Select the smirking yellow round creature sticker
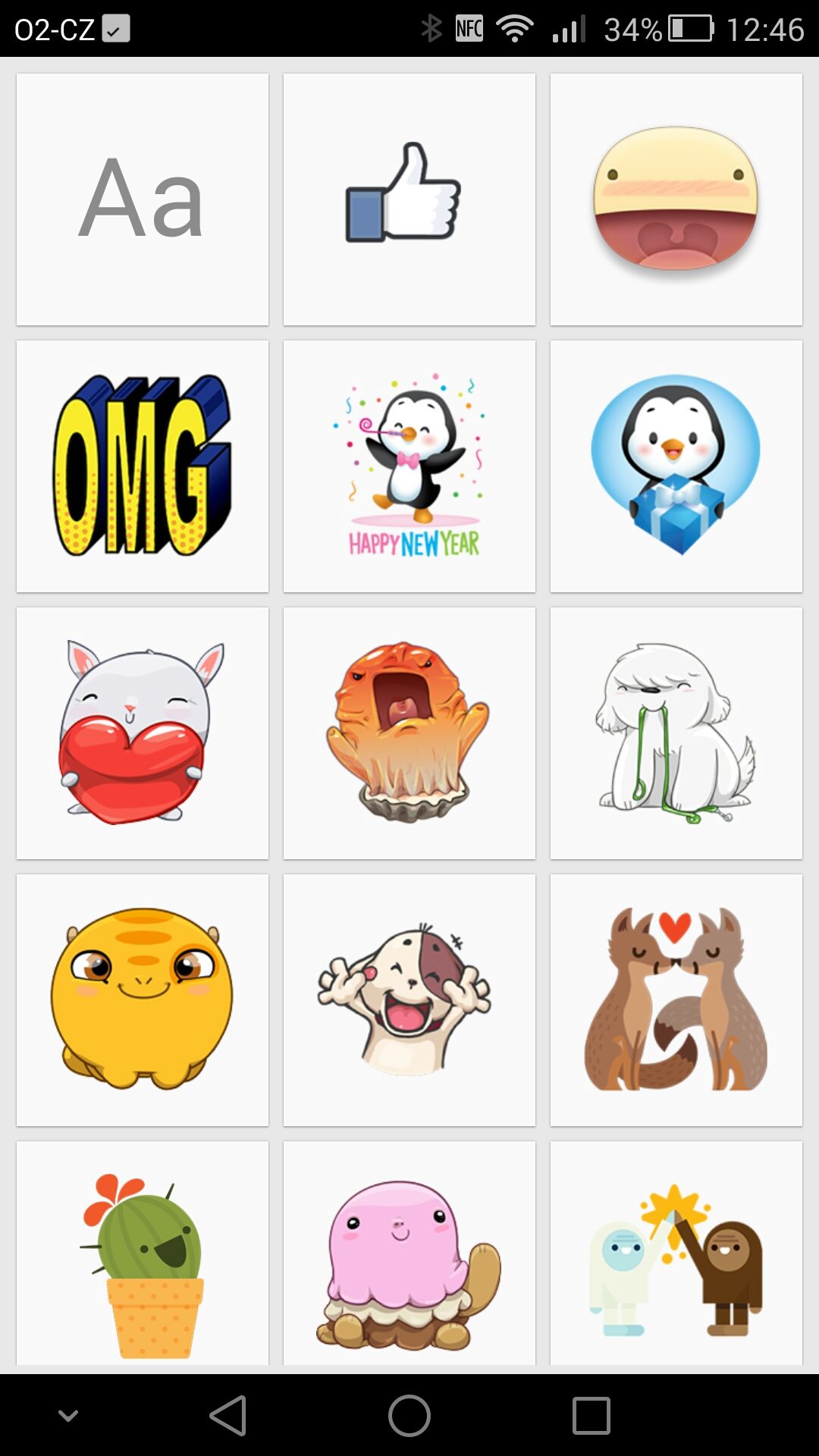 click(143, 1000)
